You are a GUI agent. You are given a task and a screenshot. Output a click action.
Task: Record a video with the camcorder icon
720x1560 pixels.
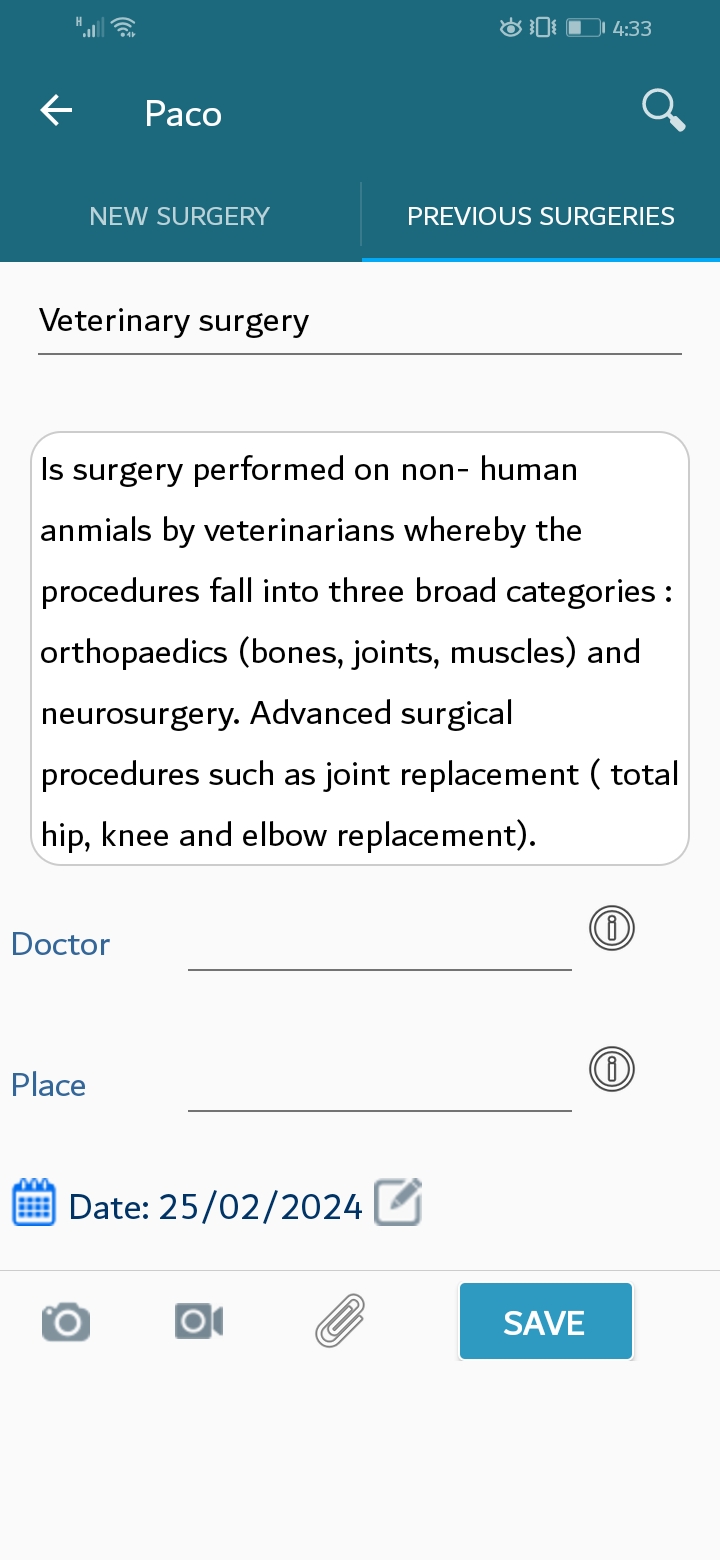pyautogui.click(x=198, y=1322)
